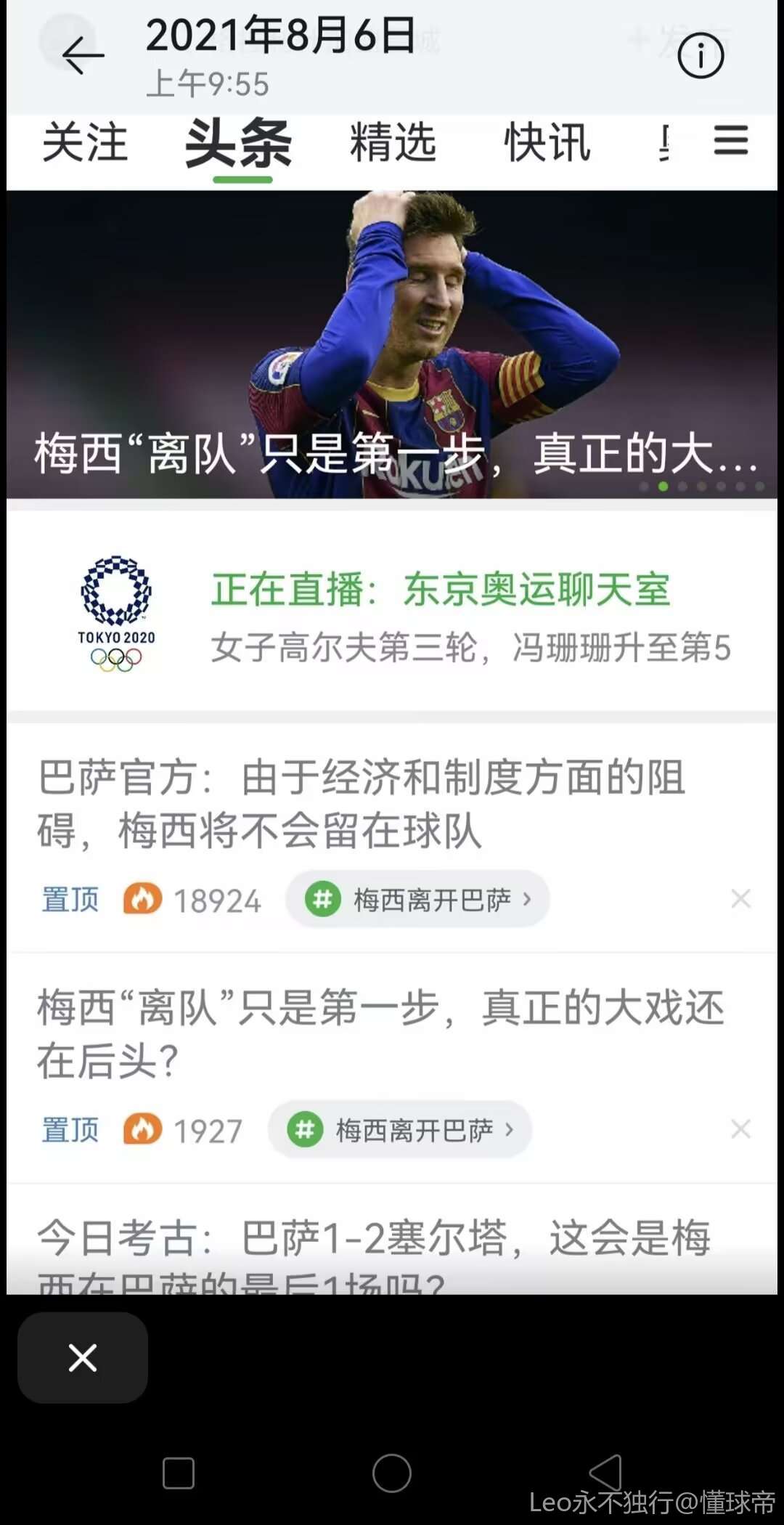Image resolution: width=784 pixels, height=1525 pixels.
Task: Select the 头条 tab
Action: (239, 143)
